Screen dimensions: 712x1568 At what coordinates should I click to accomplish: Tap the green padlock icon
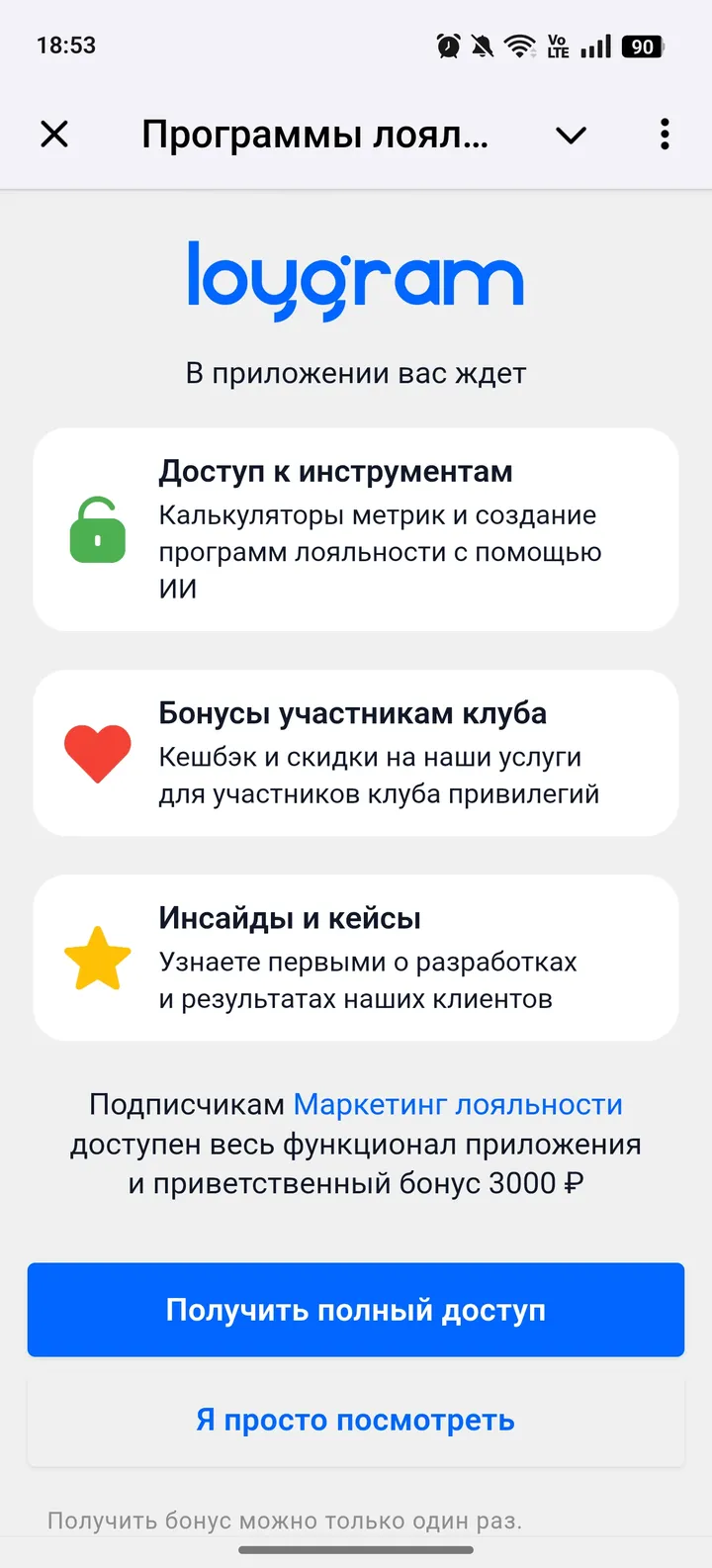point(97,530)
